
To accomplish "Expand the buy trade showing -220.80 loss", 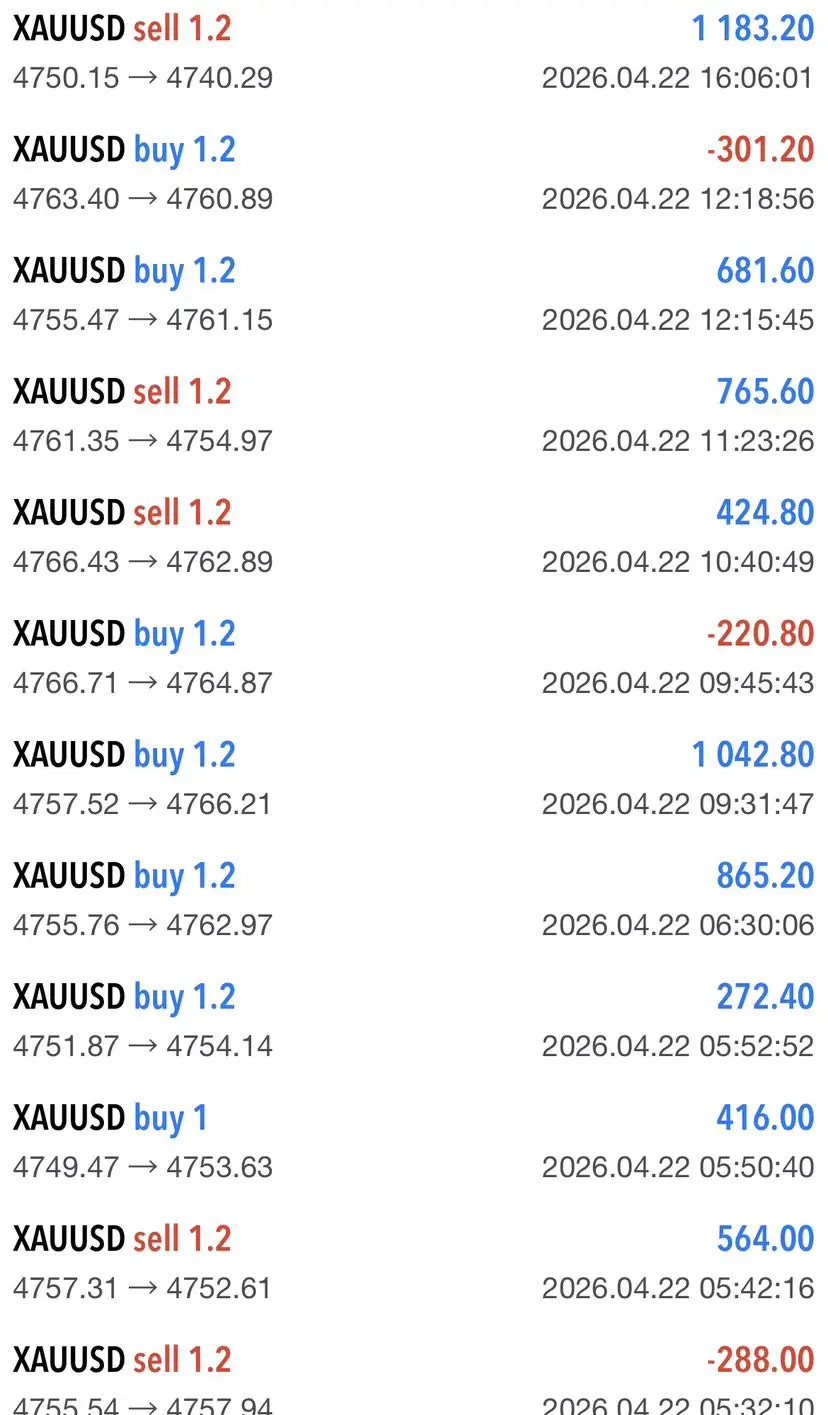I will 414,657.
